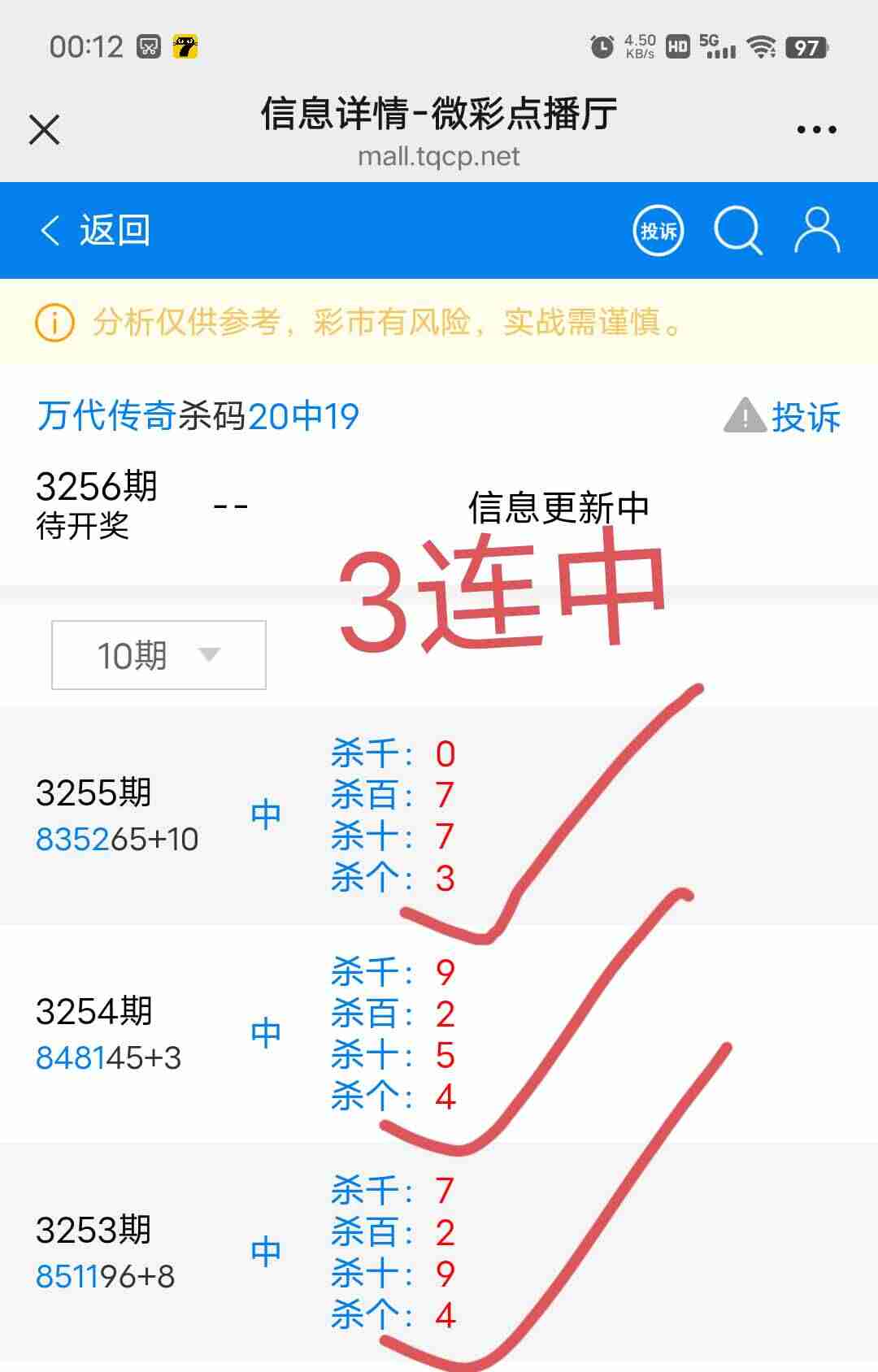Viewport: 878px width, 1372px height.
Task: Tap the battery indicator showing 97
Action: pos(807,46)
